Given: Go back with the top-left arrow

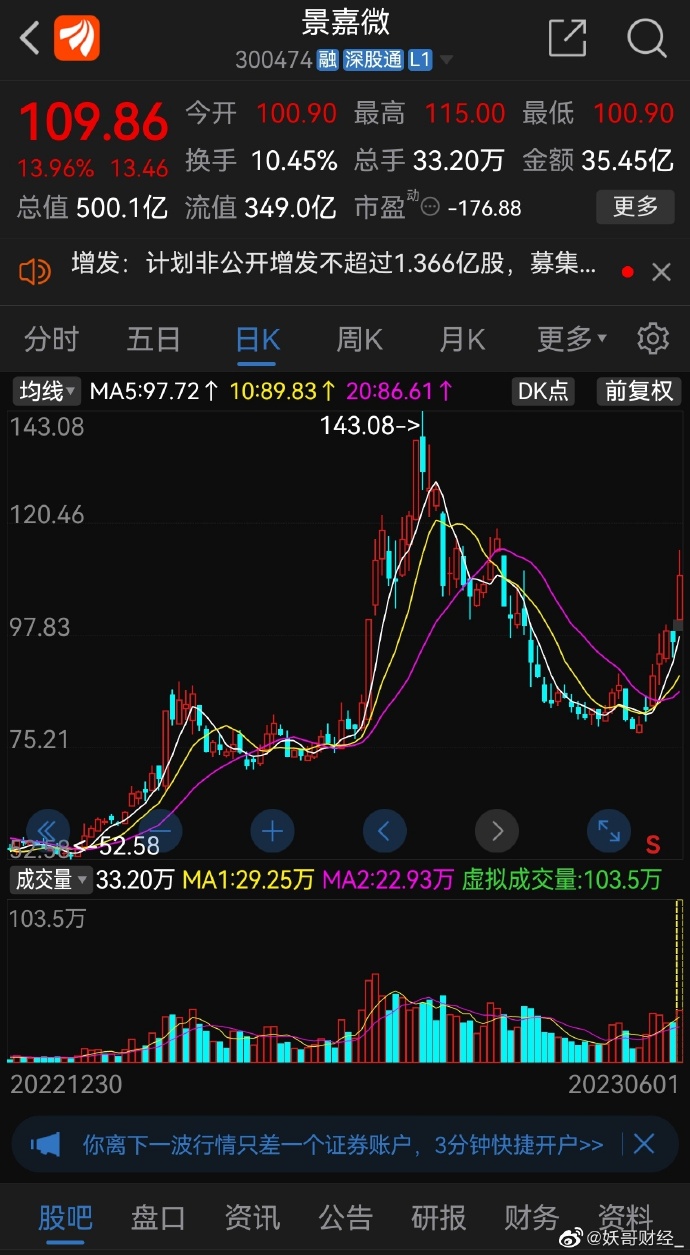Looking at the screenshot, I should [30, 39].
